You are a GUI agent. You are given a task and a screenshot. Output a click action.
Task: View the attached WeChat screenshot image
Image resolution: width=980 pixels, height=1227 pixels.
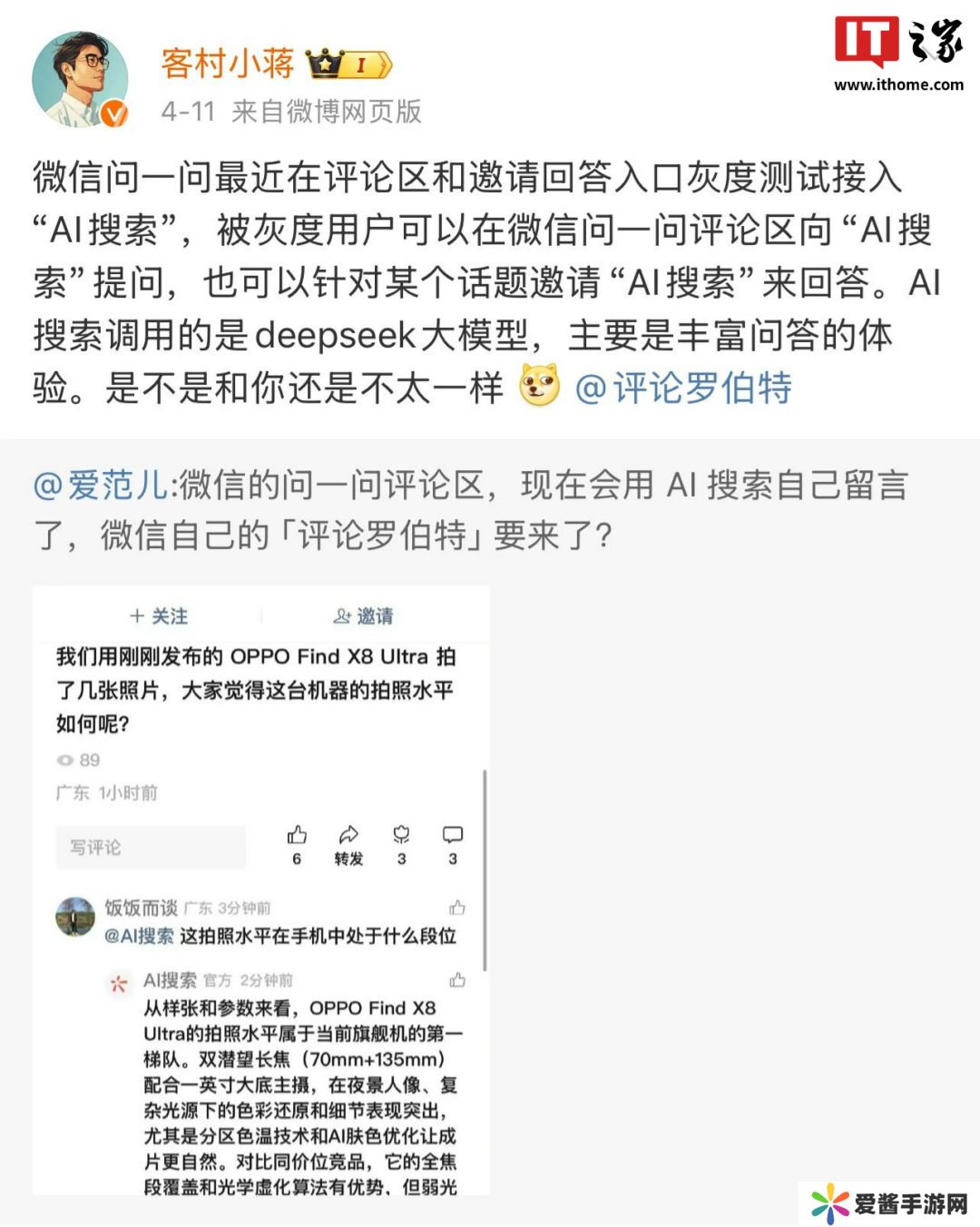click(x=261, y=889)
